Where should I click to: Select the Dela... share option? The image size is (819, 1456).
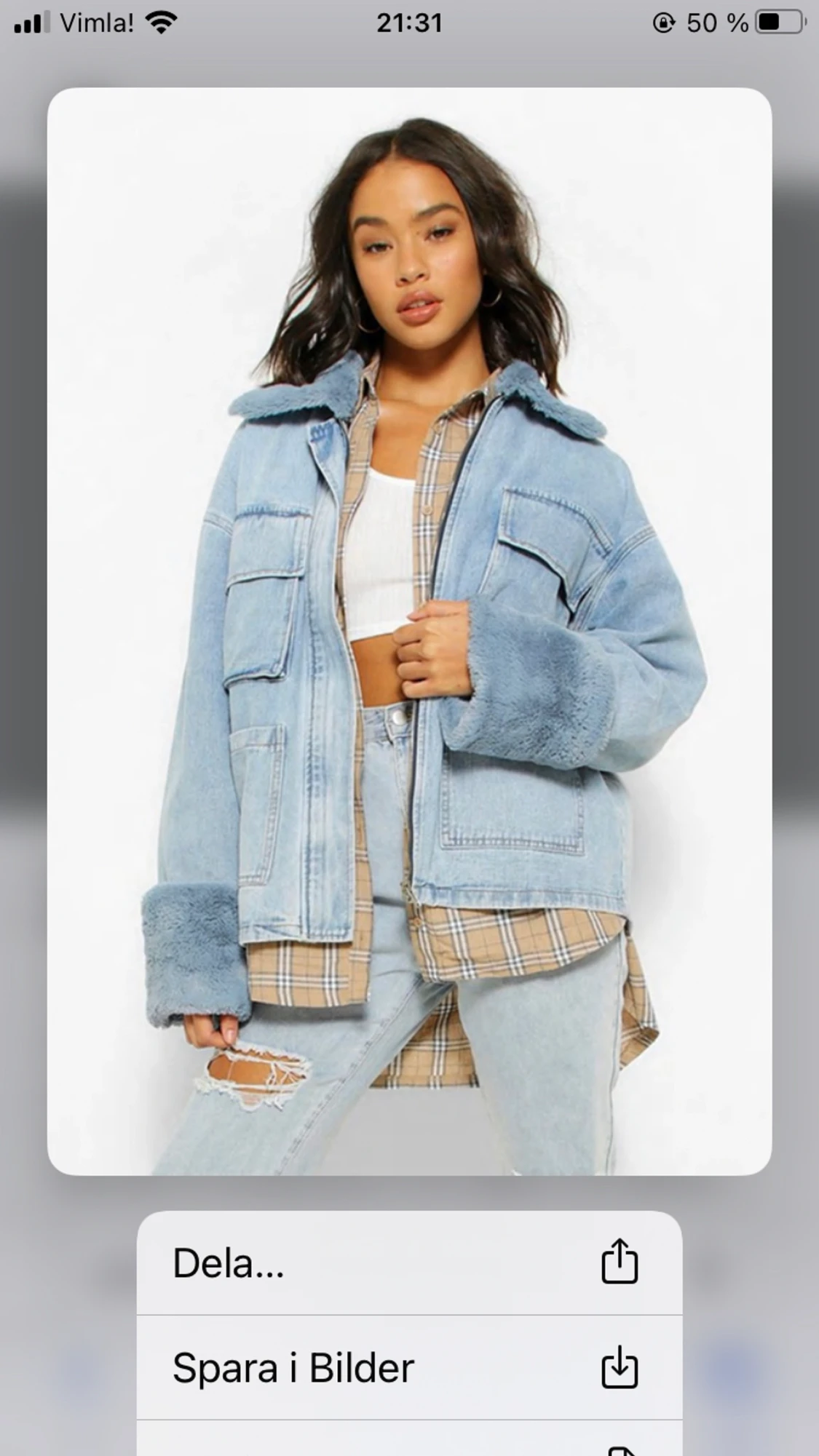click(x=409, y=1263)
